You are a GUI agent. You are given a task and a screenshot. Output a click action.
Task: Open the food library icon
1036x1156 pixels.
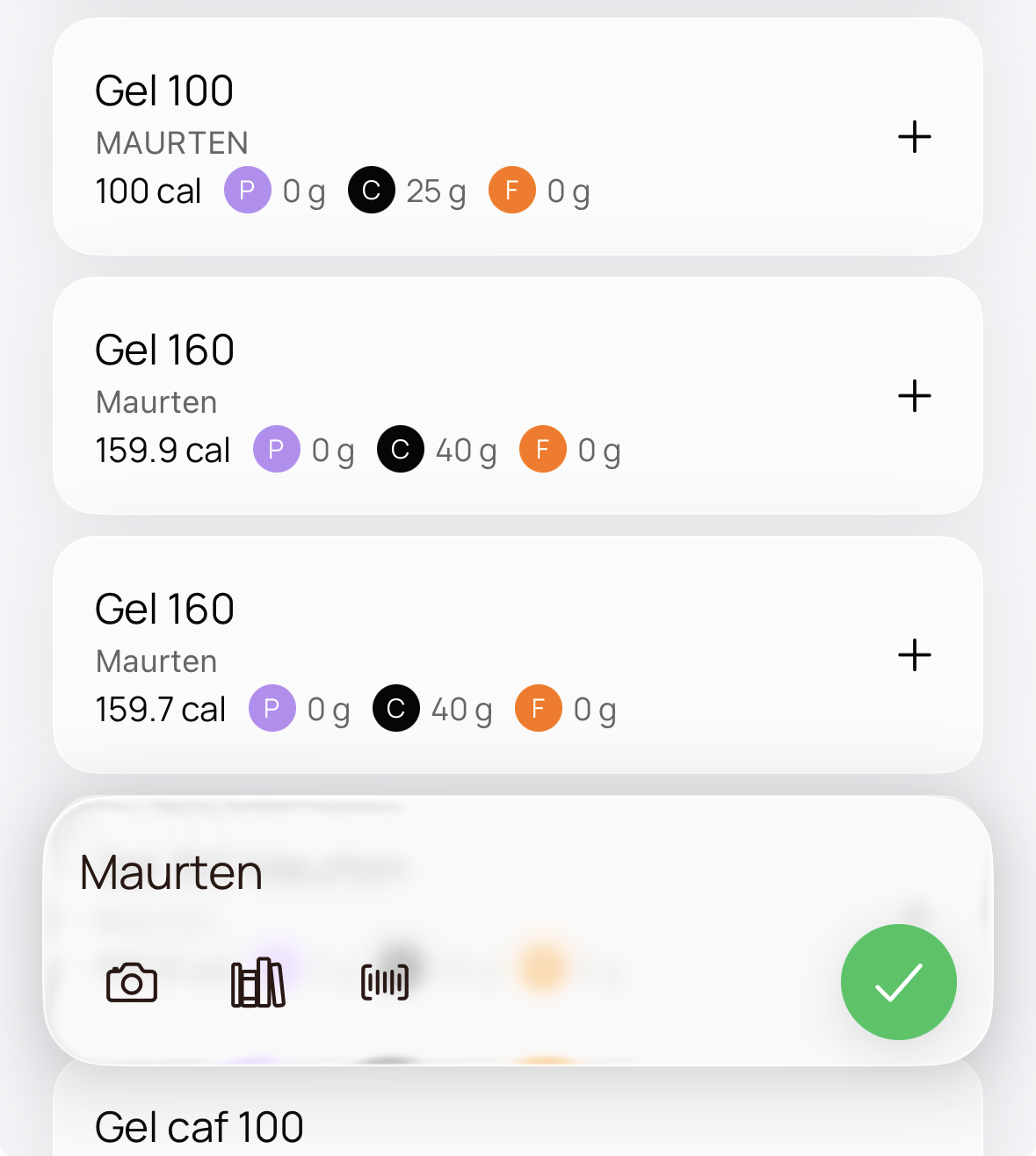[257, 982]
